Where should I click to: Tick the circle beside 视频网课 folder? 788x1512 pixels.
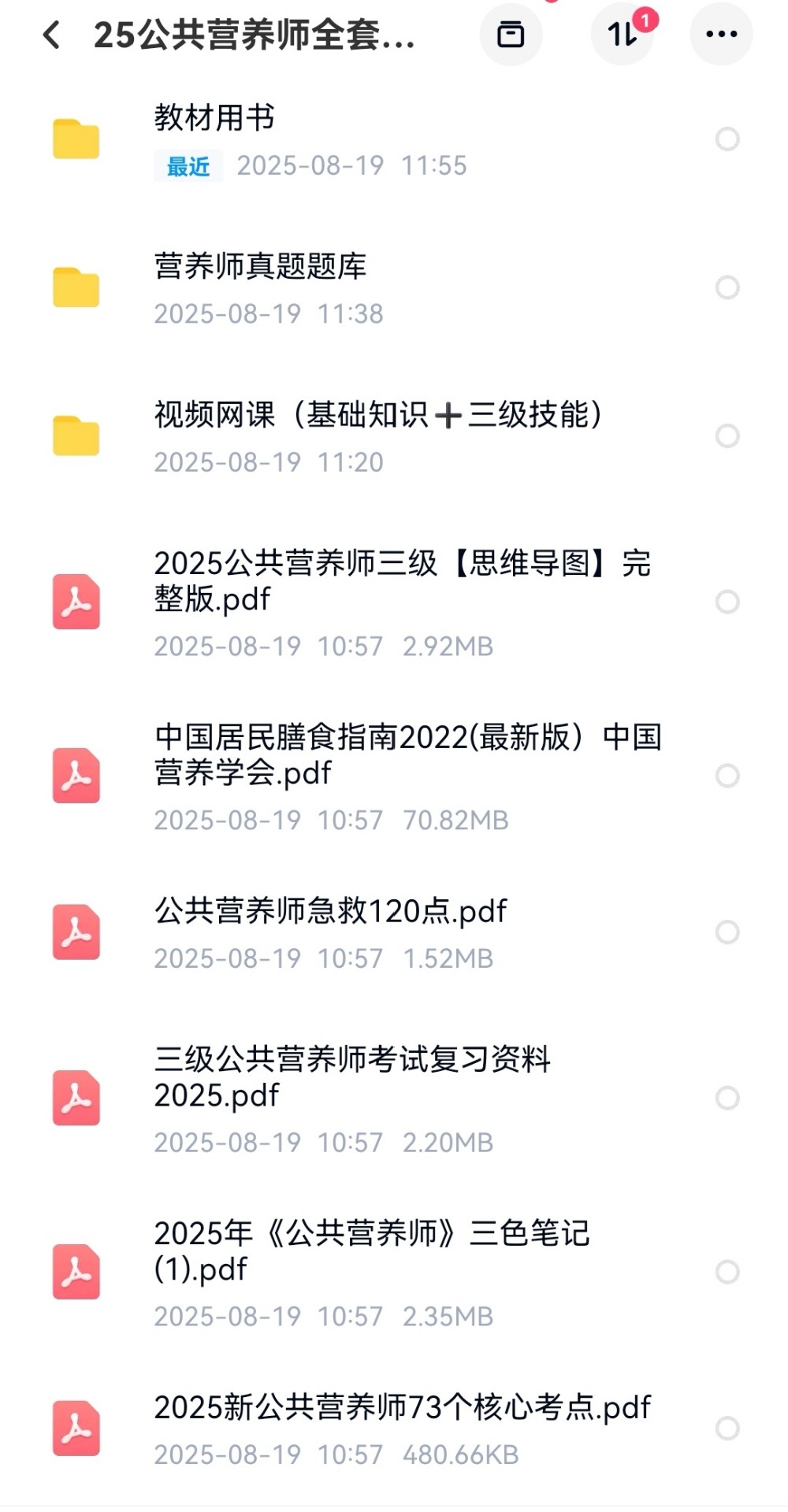click(x=727, y=435)
